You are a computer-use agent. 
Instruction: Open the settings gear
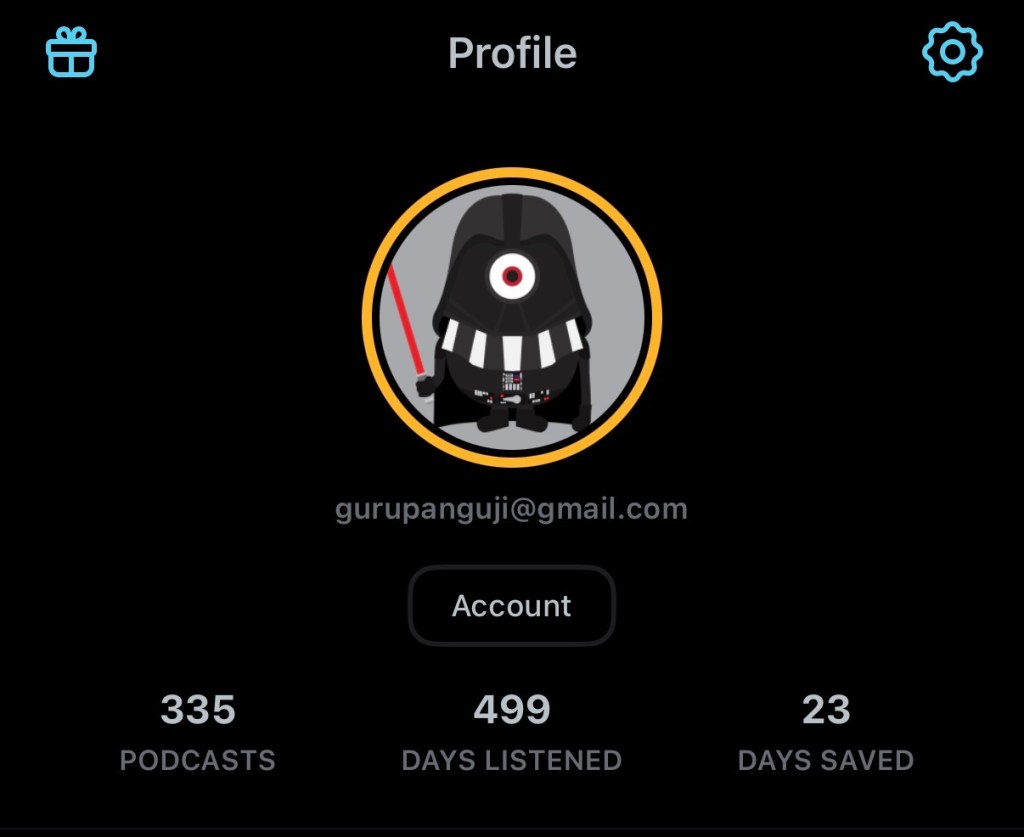(x=952, y=51)
